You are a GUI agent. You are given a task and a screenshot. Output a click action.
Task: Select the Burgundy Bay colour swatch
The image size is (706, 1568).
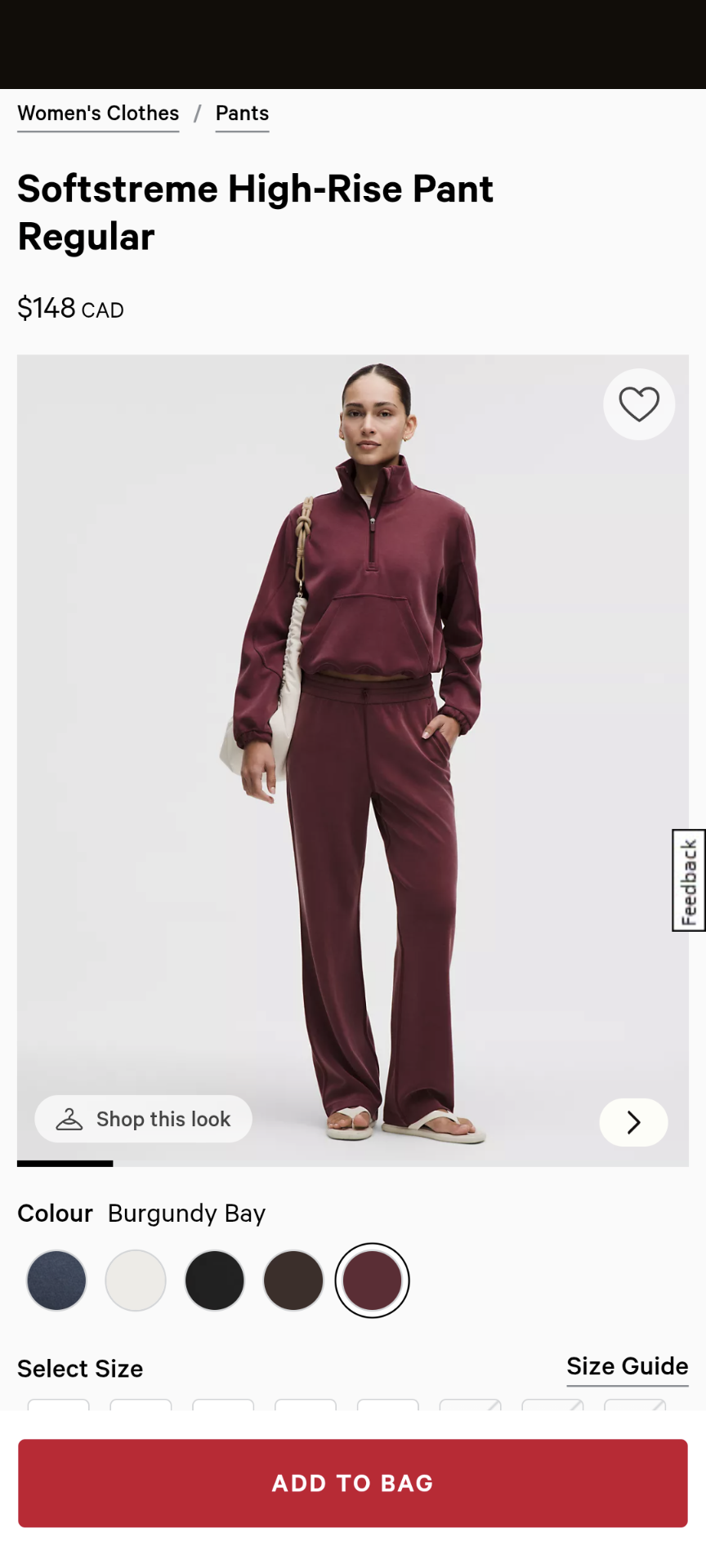372,1281
